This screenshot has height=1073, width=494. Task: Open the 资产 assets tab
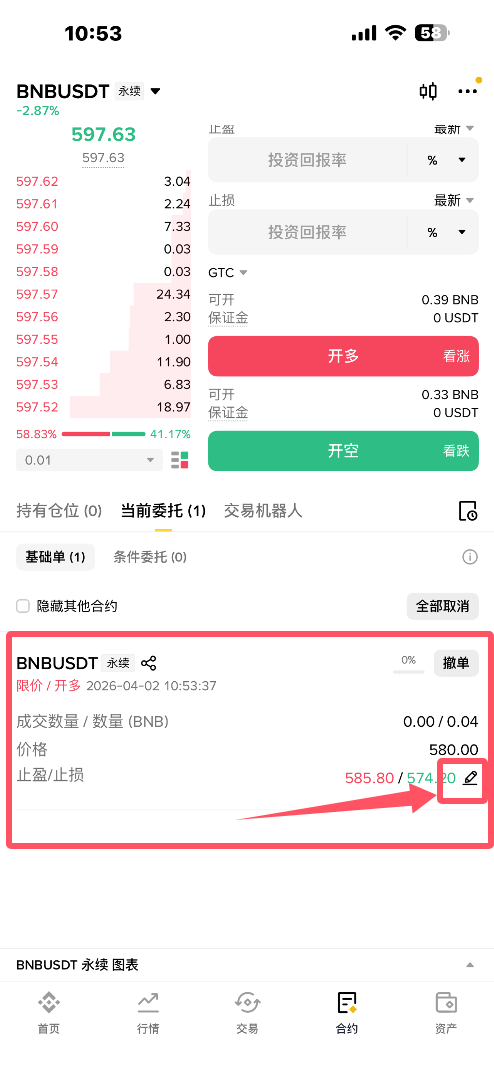pyautogui.click(x=446, y=1013)
